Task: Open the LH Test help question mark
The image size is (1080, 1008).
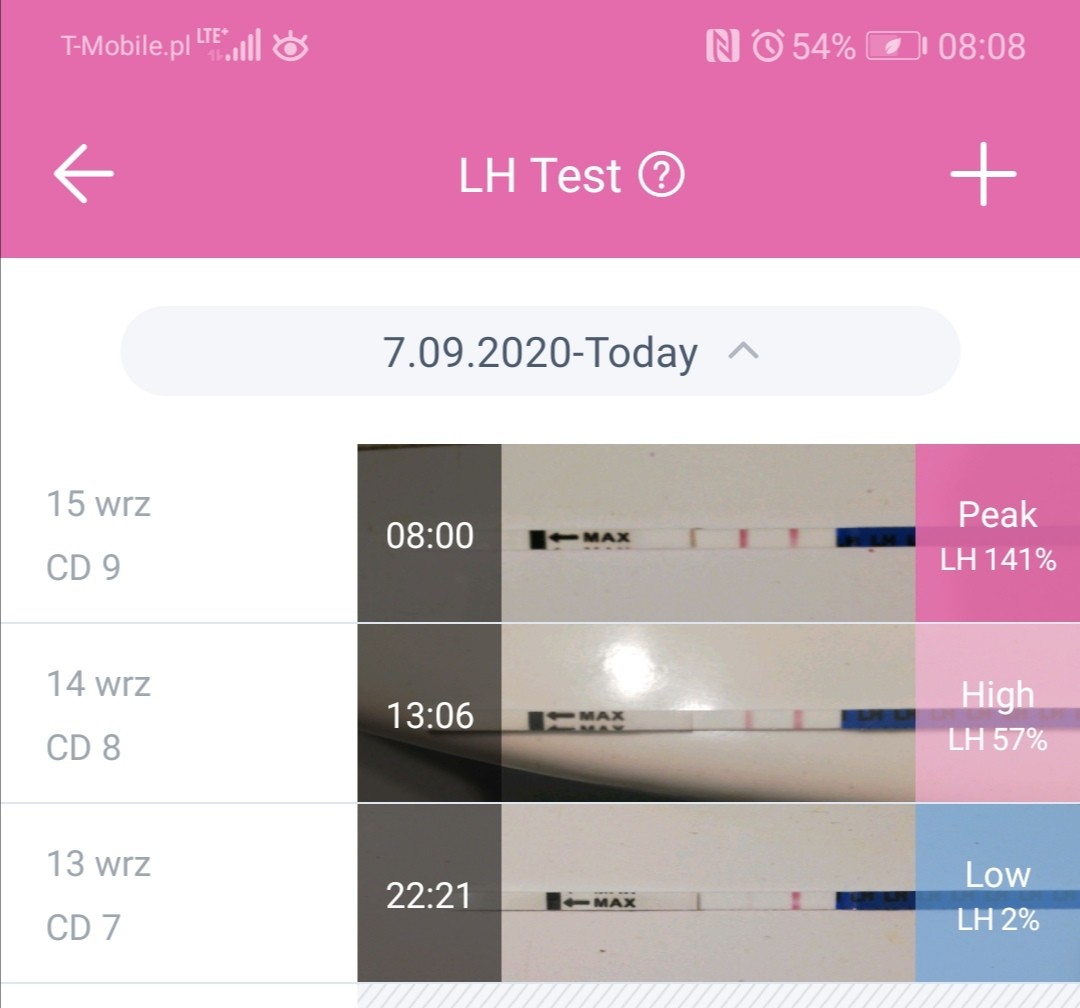Action: [x=661, y=177]
